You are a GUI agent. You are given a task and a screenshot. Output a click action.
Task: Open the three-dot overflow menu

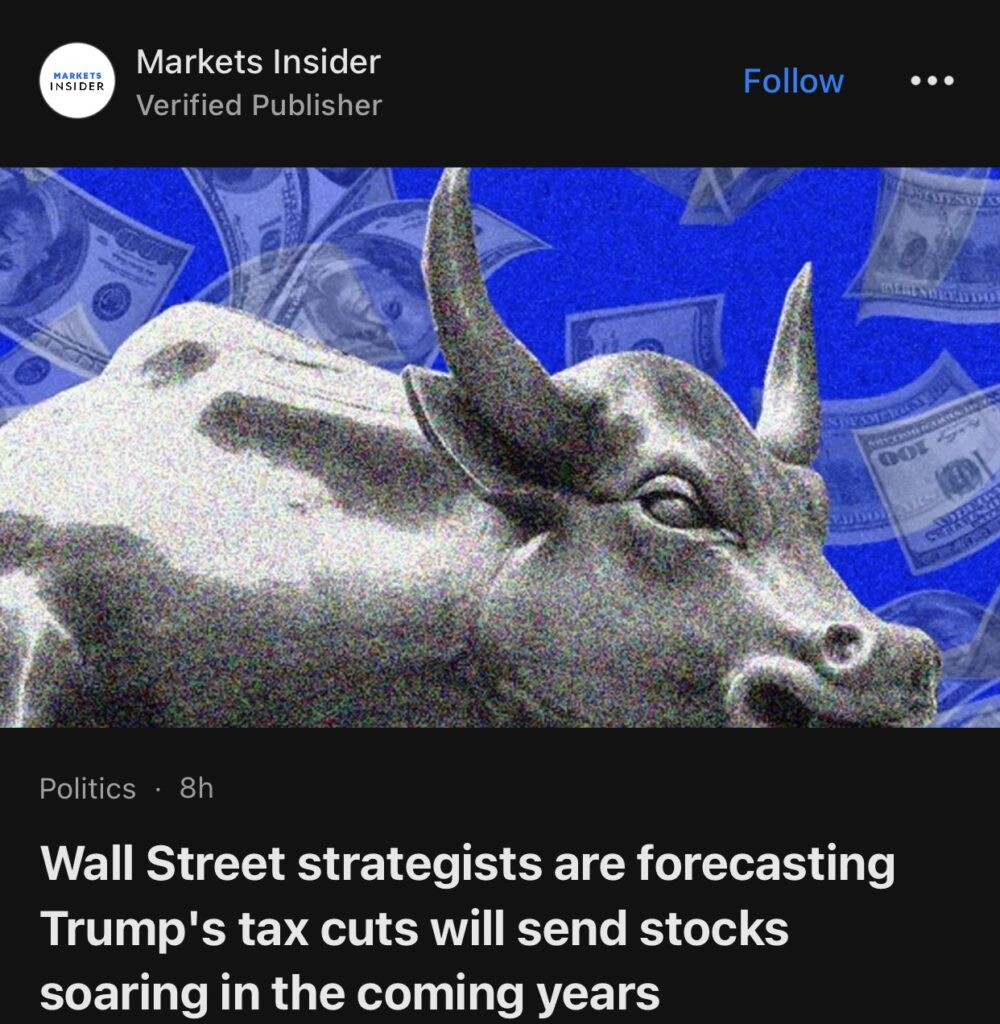point(932,81)
